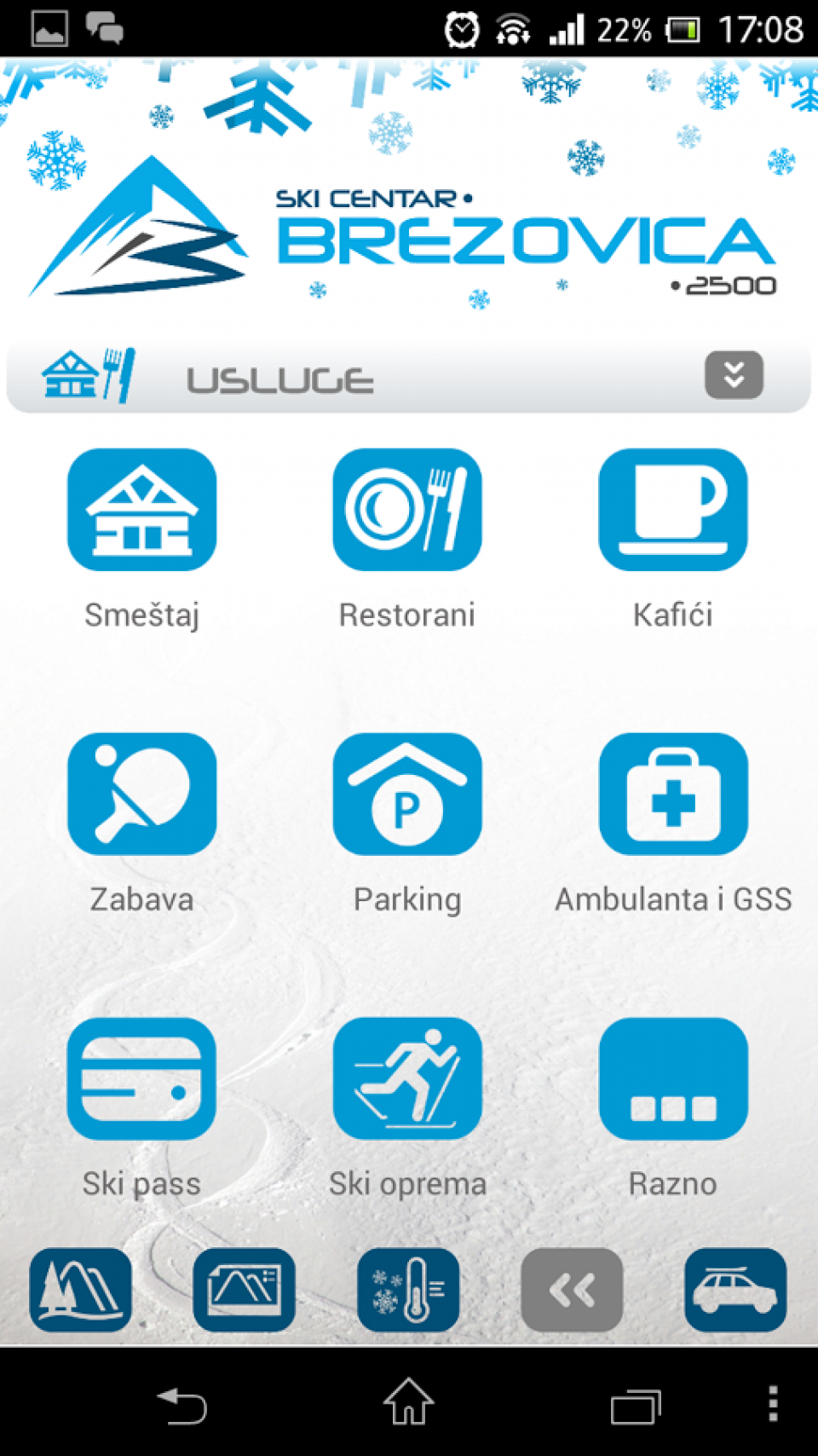Open the car icon in bottom bar

point(735,1290)
